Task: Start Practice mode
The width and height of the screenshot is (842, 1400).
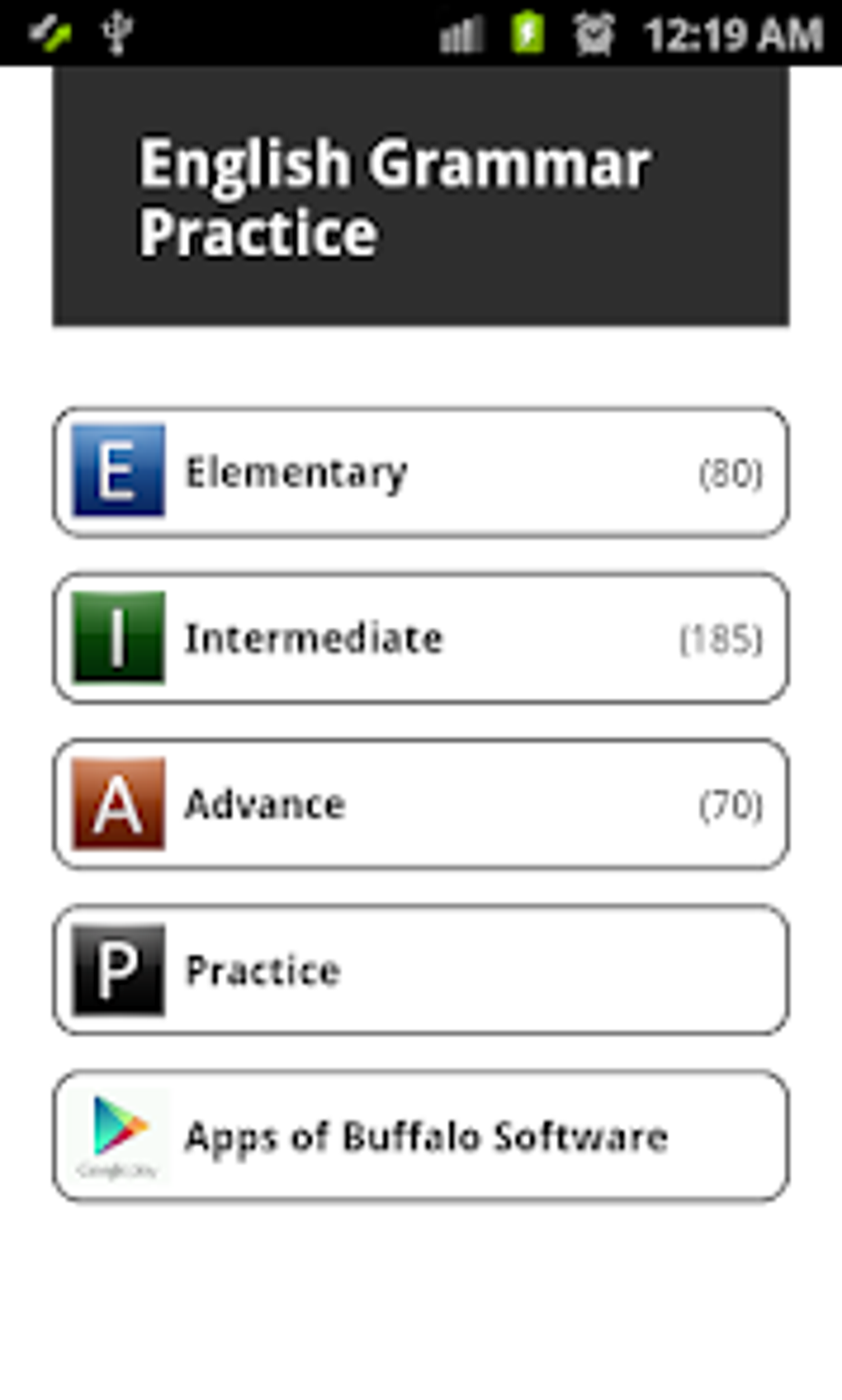Action: [421, 971]
